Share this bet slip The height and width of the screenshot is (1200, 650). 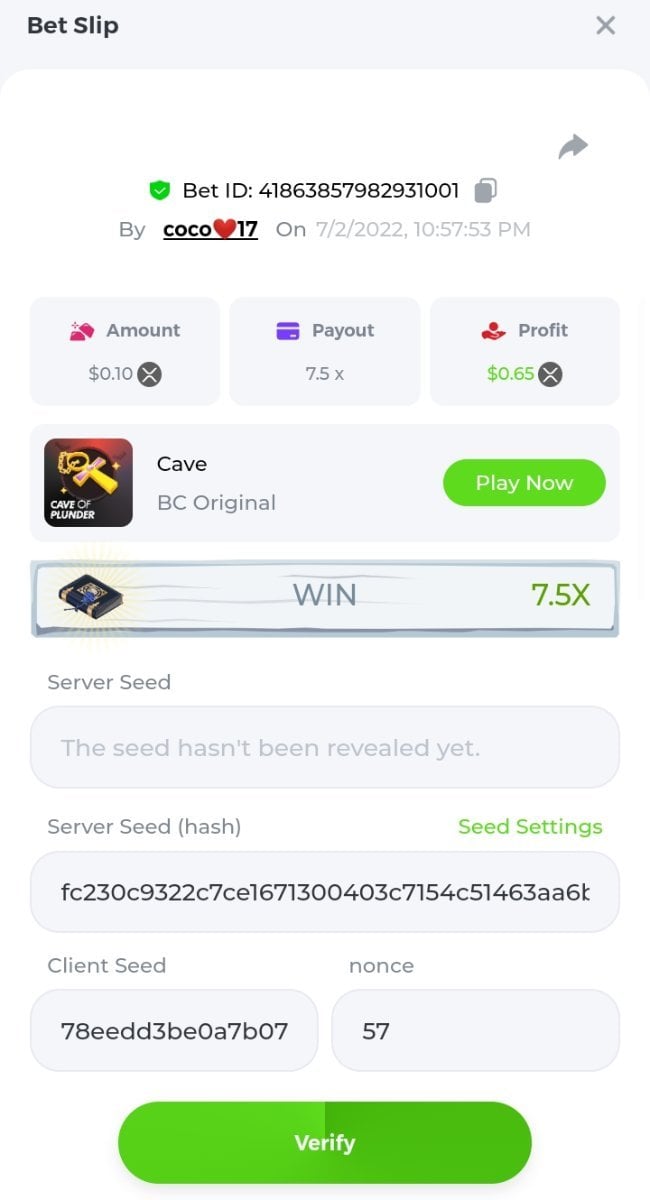click(x=572, y=148)
